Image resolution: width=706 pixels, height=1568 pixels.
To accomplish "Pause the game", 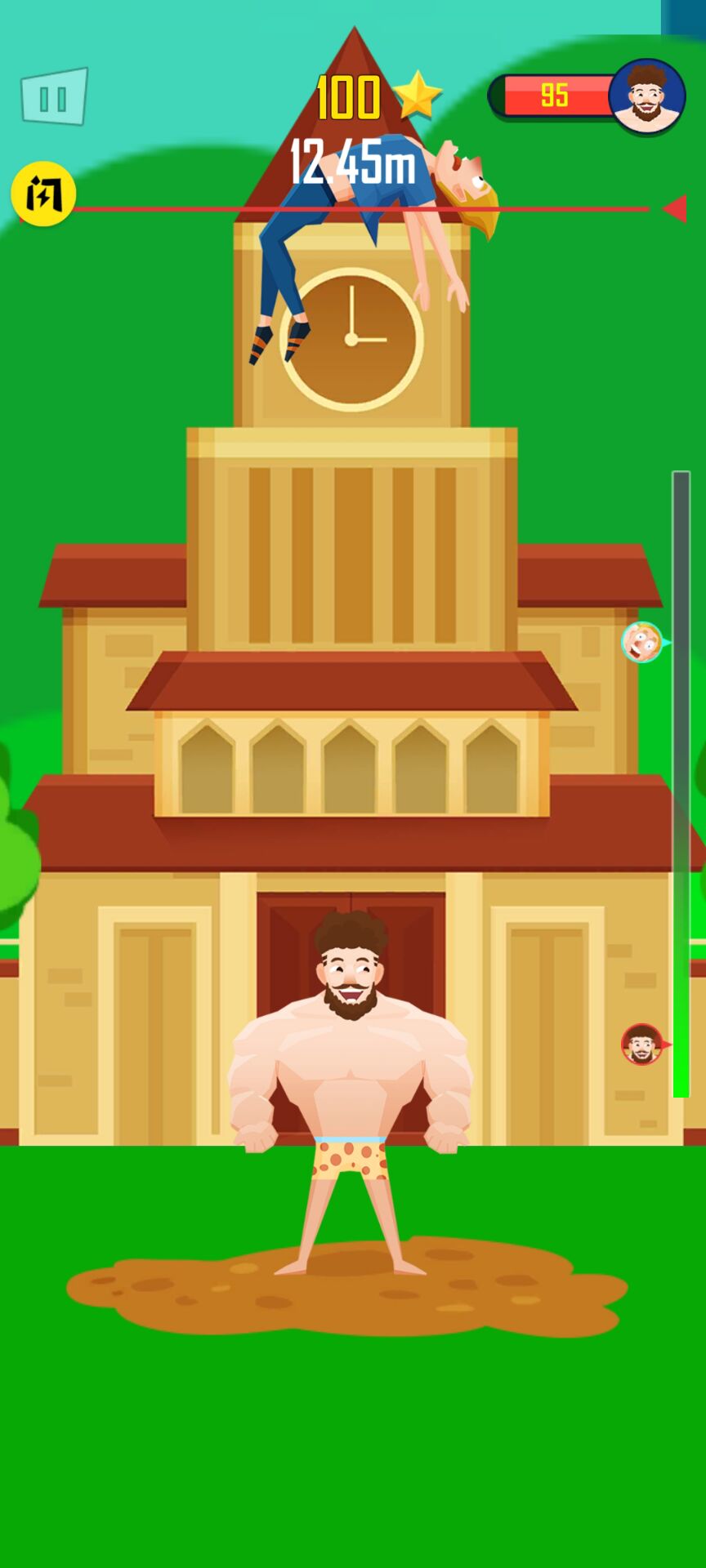I will [x=54, y=97].
